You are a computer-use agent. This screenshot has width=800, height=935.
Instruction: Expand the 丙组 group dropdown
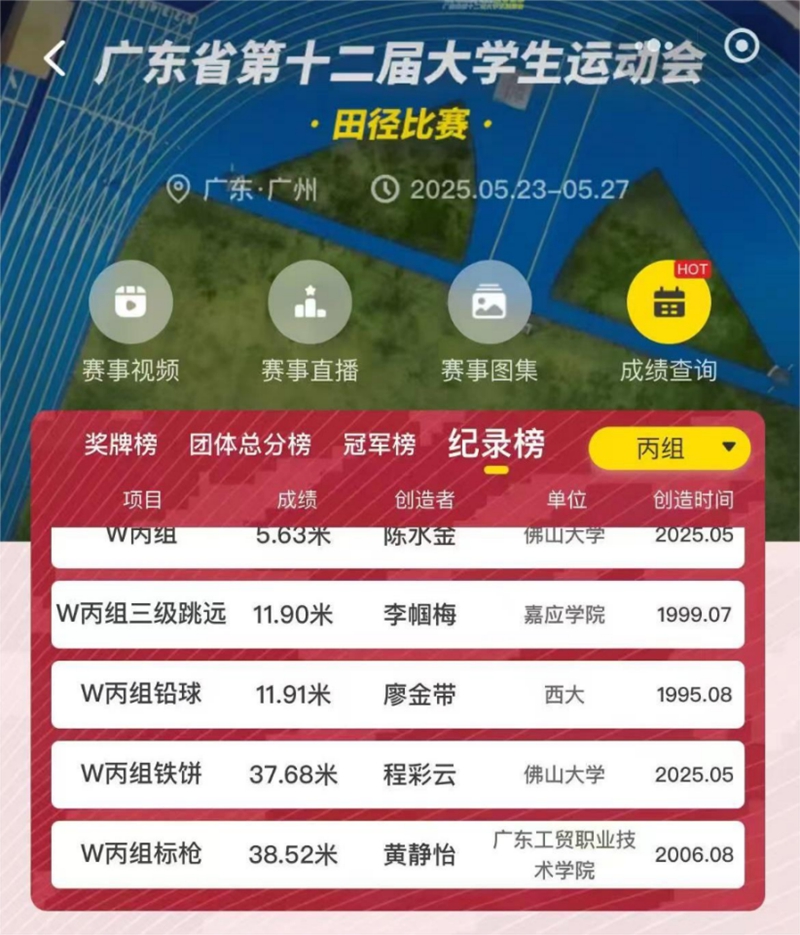click(x=669, y=448)
